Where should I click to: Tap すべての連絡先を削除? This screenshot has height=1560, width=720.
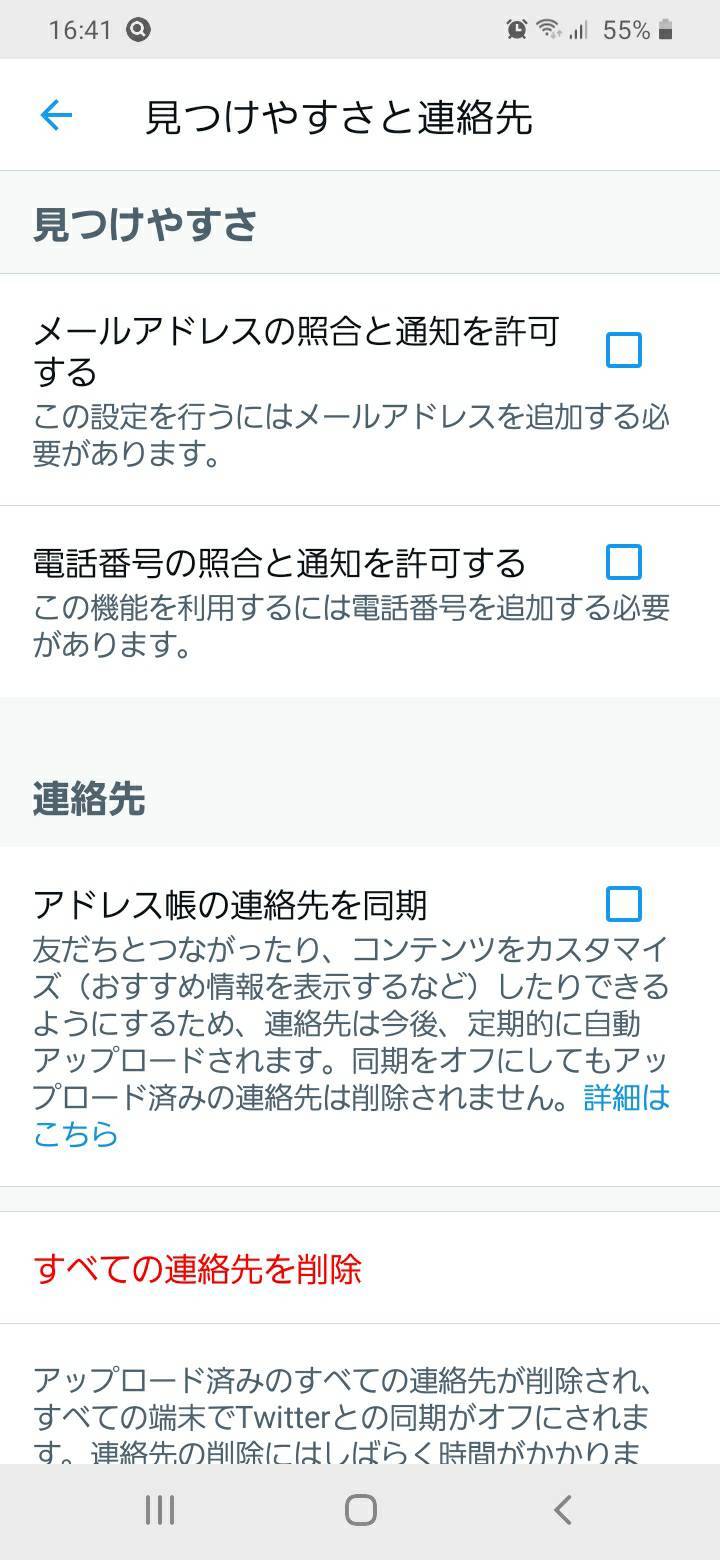click(198, 1269)
